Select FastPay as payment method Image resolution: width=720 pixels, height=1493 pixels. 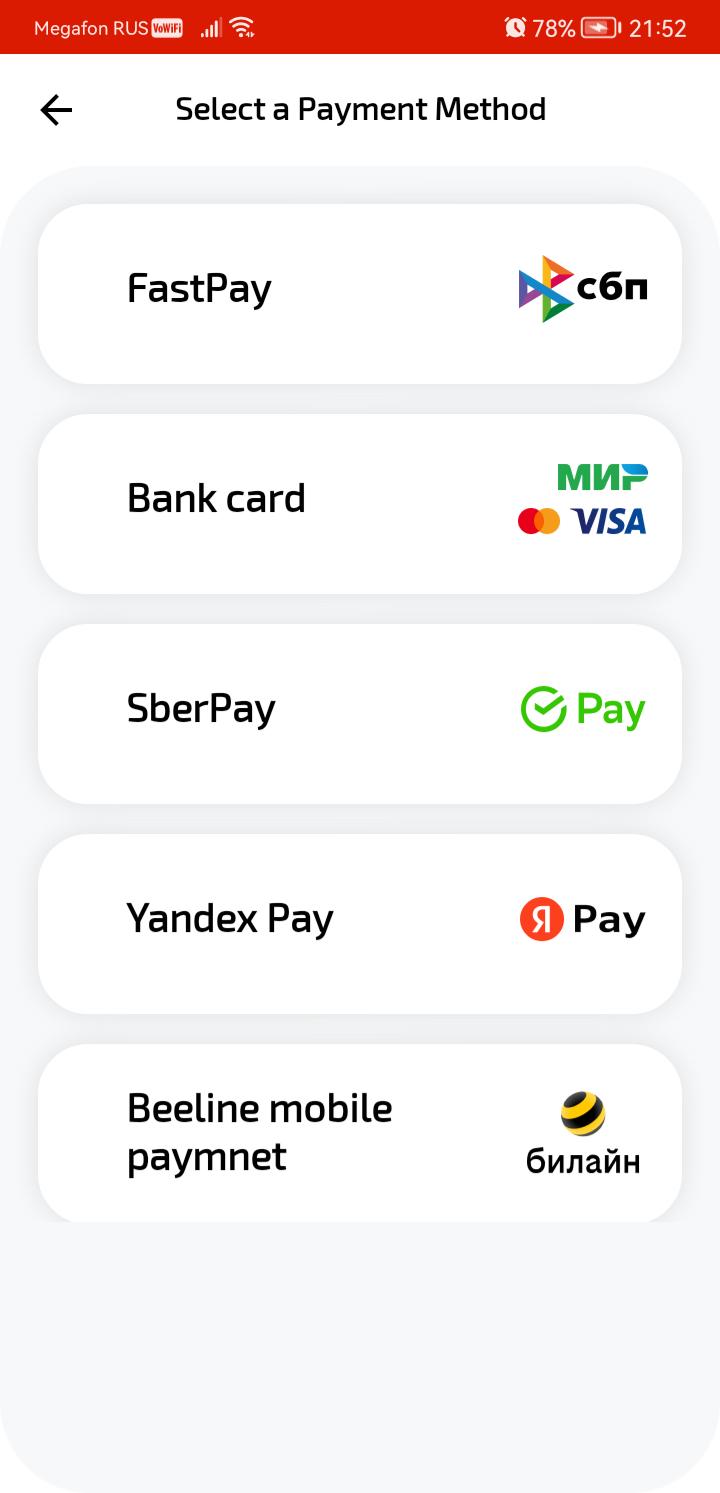pyautogui.click(x=360, y=294)
